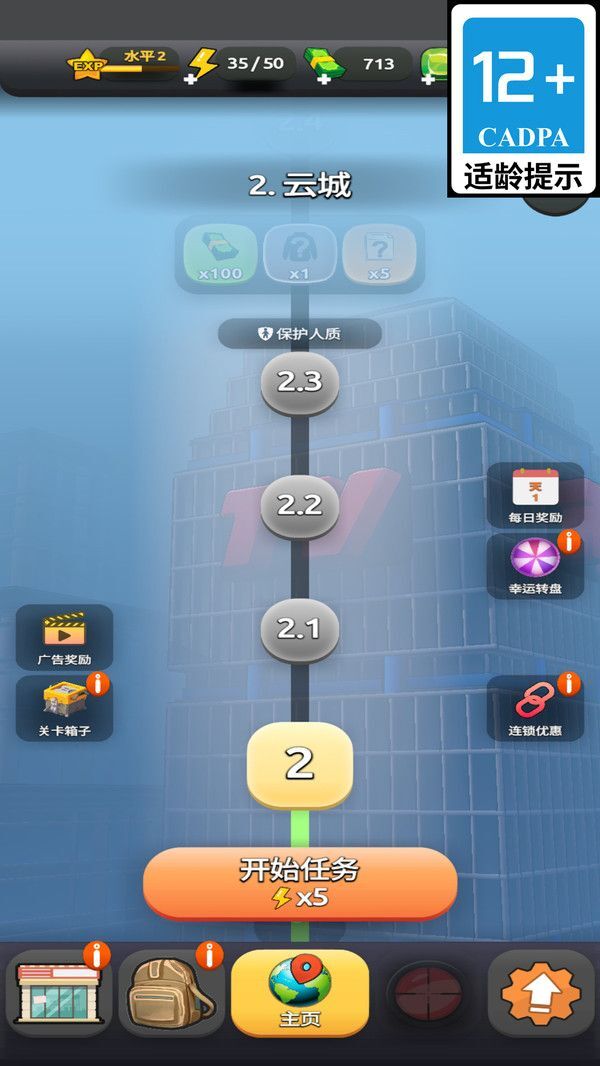Start the mission with 开始任务
Image resolution: width=600 pixels, height=1066 pixels.
[300, 882]
